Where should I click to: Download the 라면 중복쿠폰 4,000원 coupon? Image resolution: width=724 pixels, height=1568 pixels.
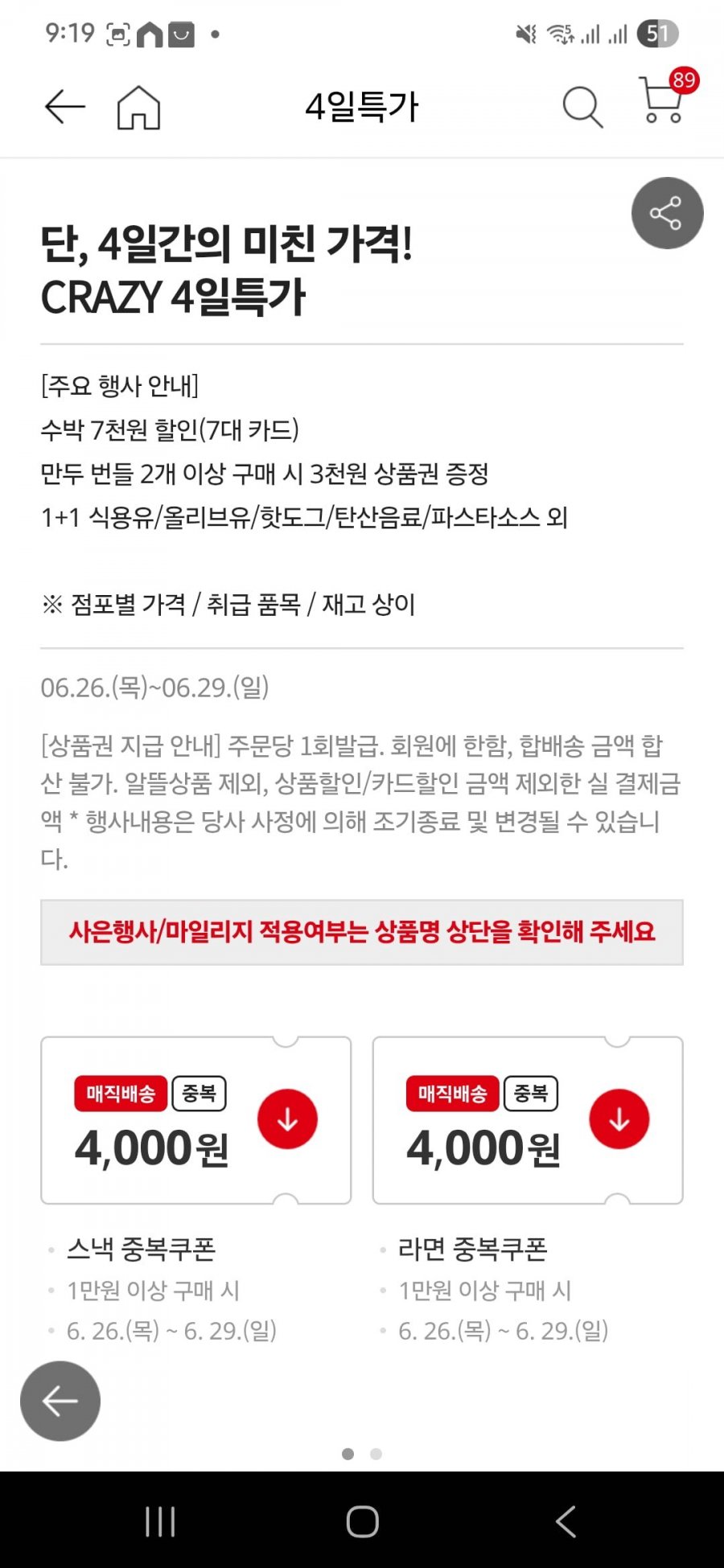tap(619, 1119)
